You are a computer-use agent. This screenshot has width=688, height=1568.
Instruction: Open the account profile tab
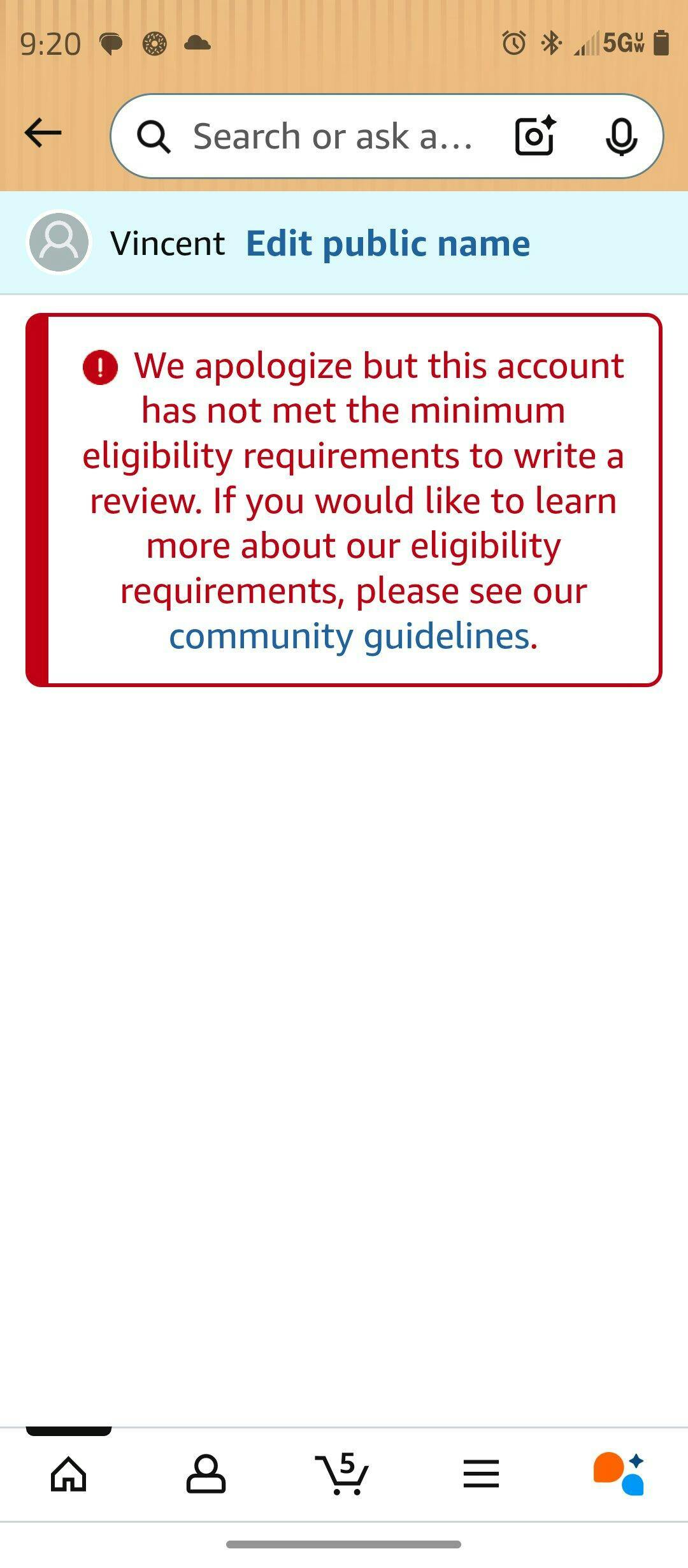point(206,1474)
